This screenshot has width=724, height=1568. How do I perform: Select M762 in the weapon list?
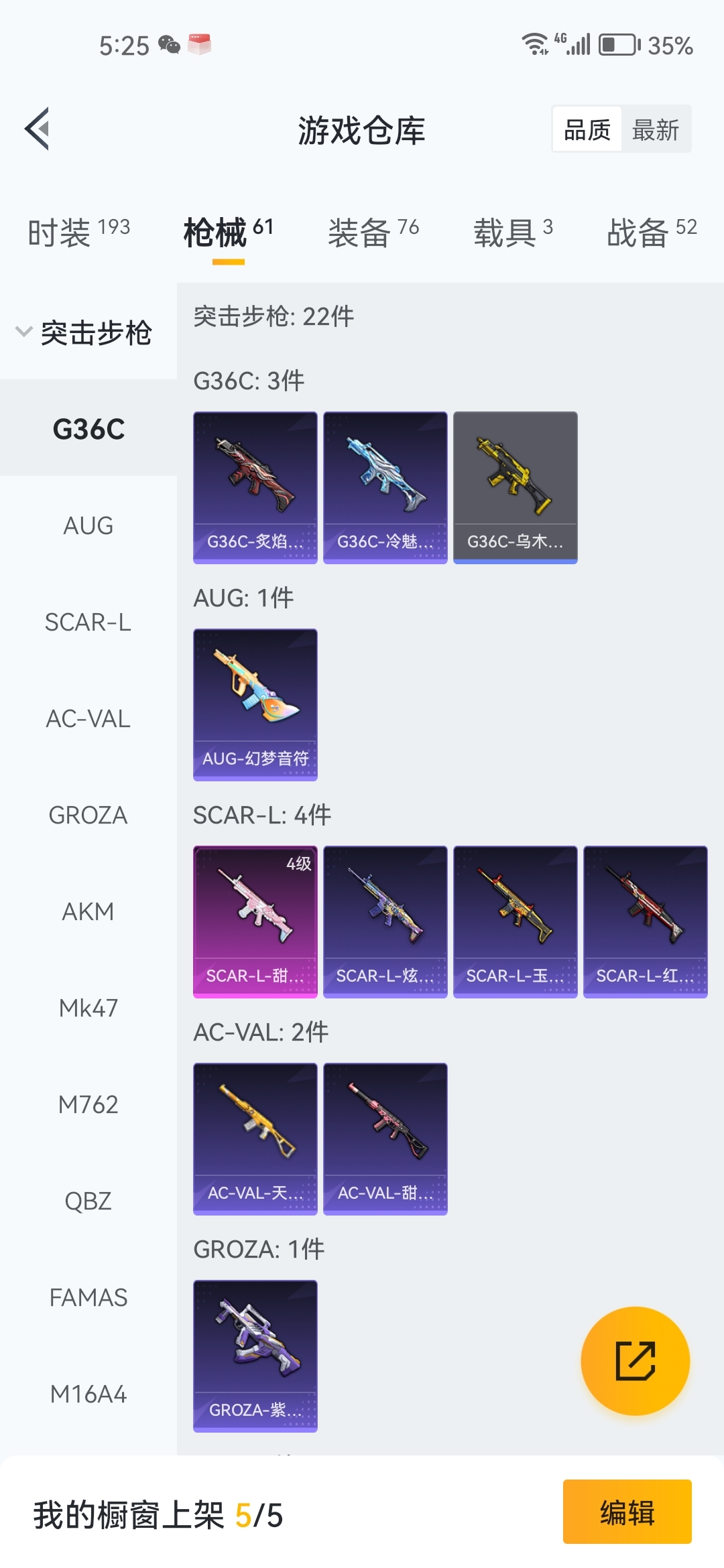[x=88, y=1105]
